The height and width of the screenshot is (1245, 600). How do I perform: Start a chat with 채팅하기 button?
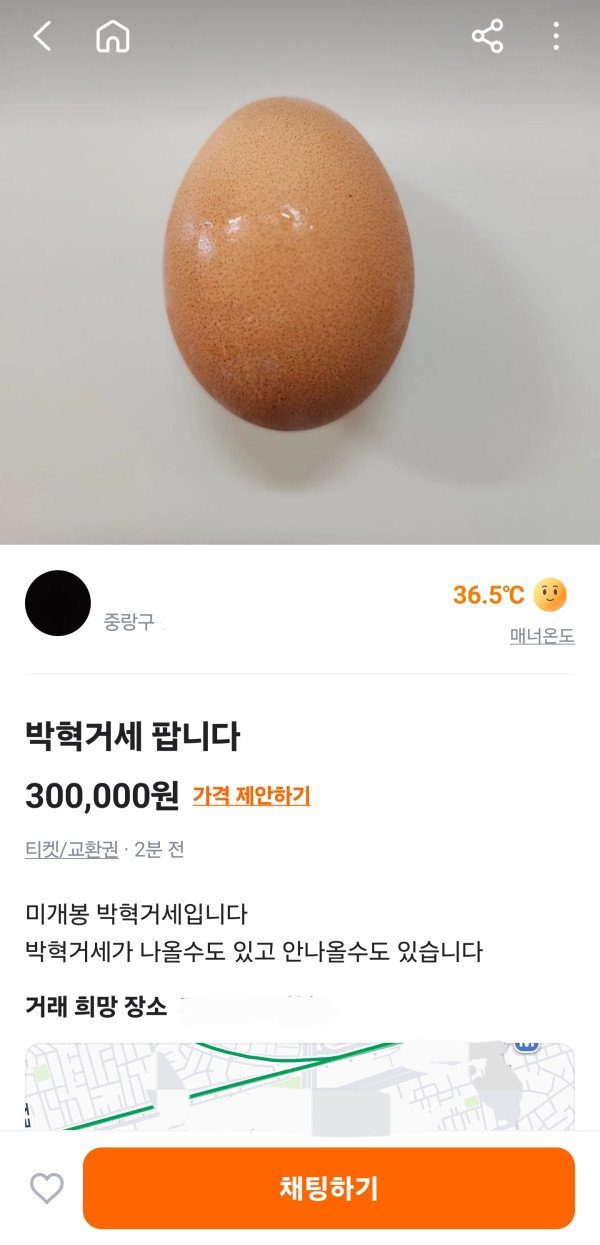pyautogui.click(x=329, y=1188)
